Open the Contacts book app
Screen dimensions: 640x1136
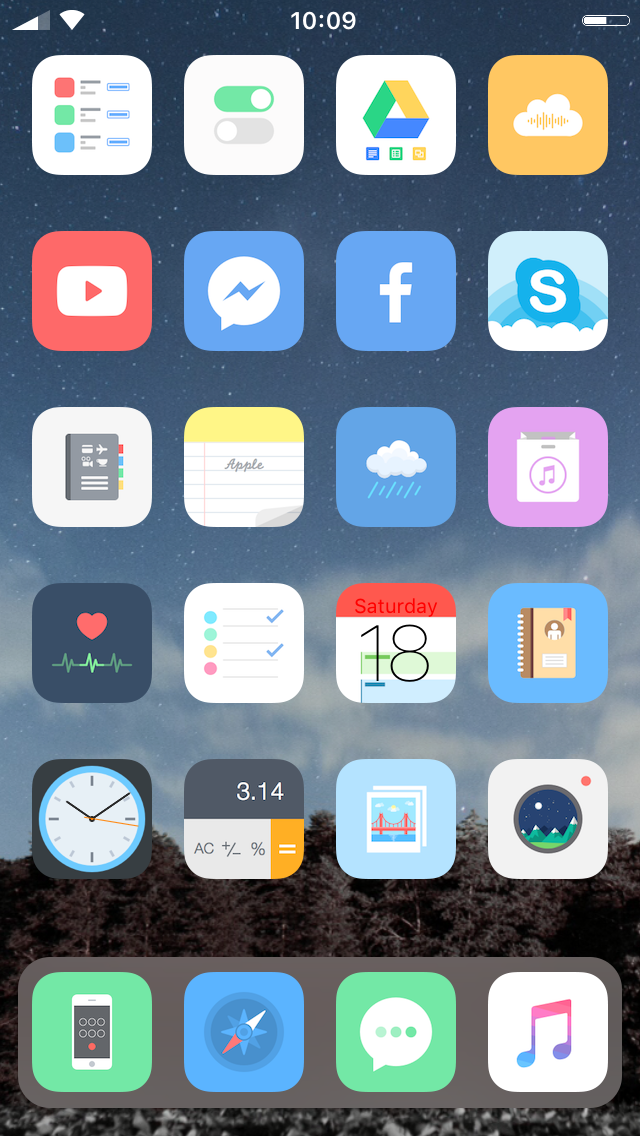pyautogui.click(x=548, y=643)
